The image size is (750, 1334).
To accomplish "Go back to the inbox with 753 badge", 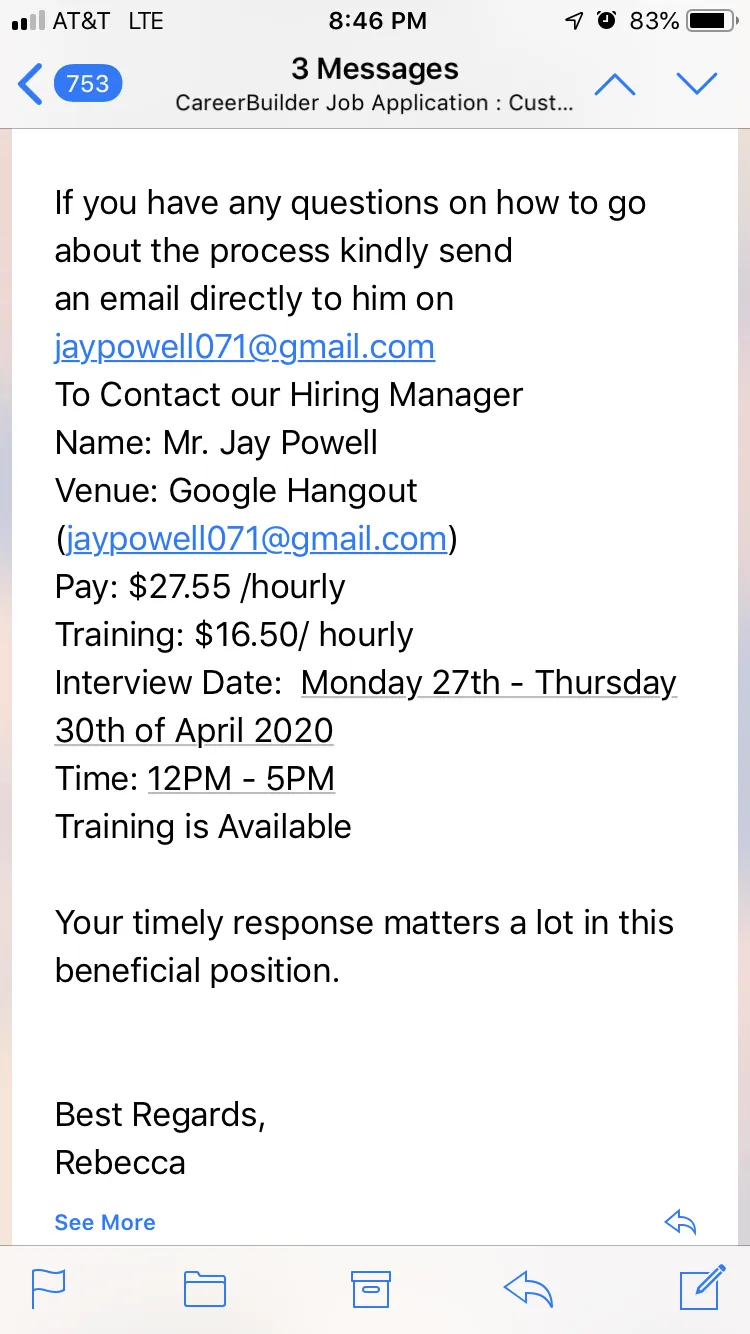I will (70, 84).
